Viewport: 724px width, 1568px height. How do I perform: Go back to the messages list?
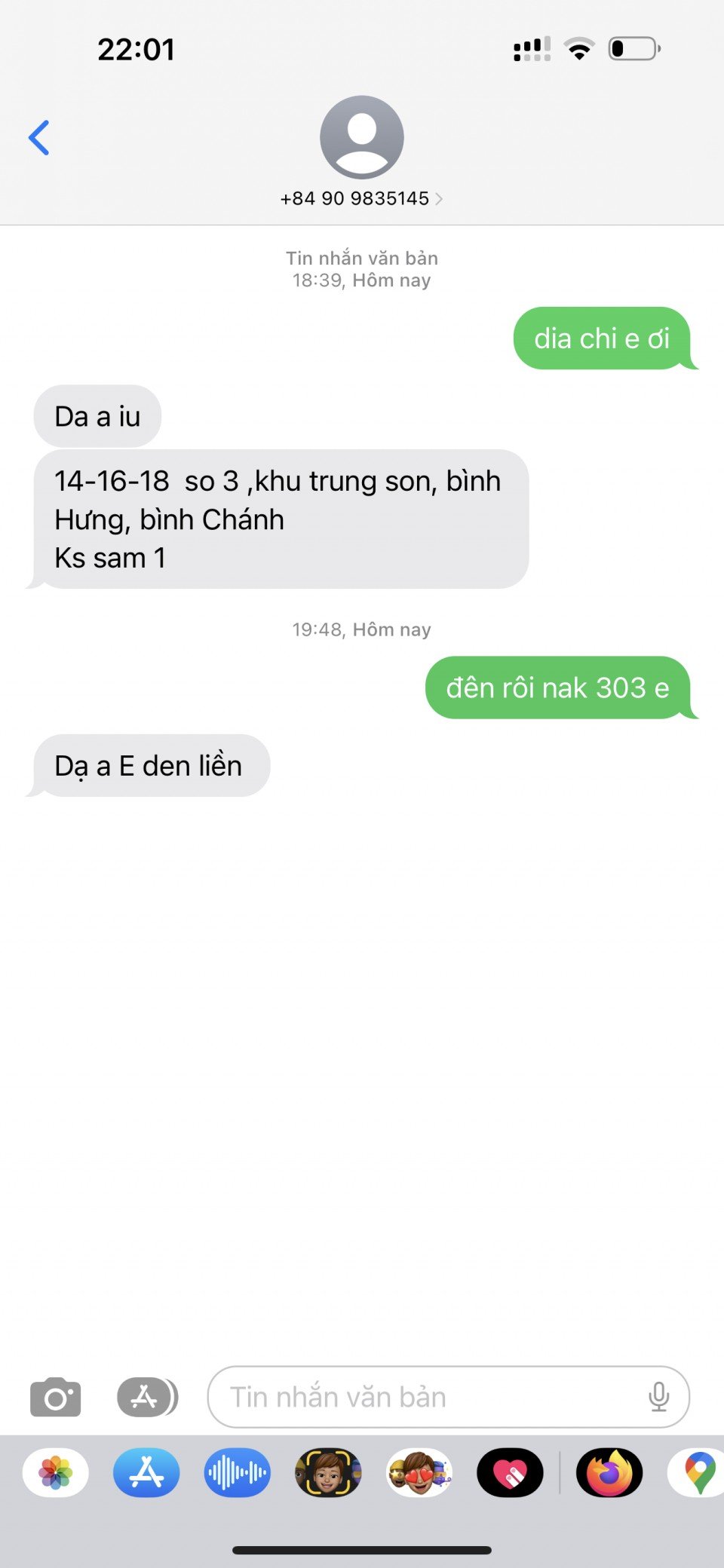(x=39, y=138)
